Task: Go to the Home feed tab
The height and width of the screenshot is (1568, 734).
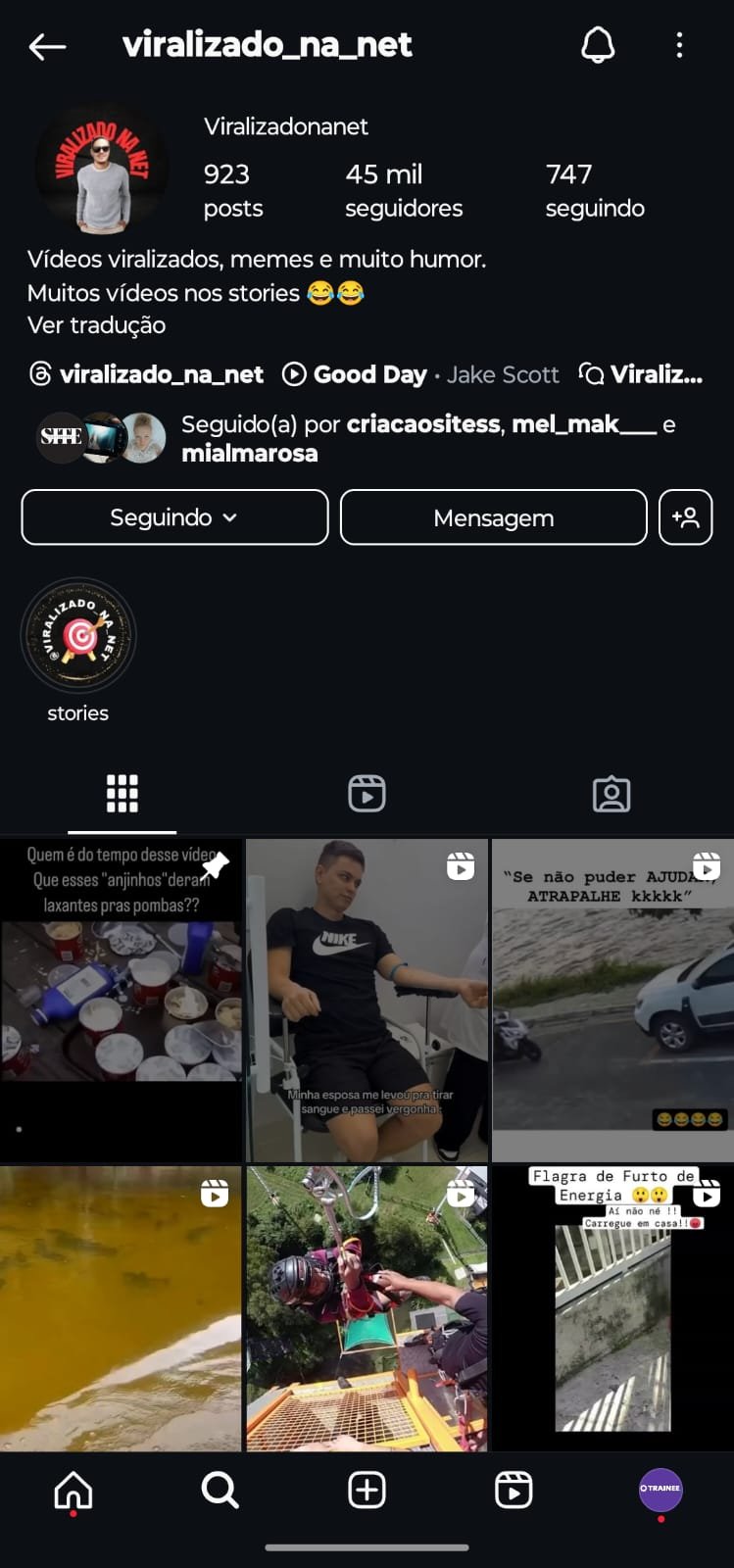Action: [x=73, y=1491]
